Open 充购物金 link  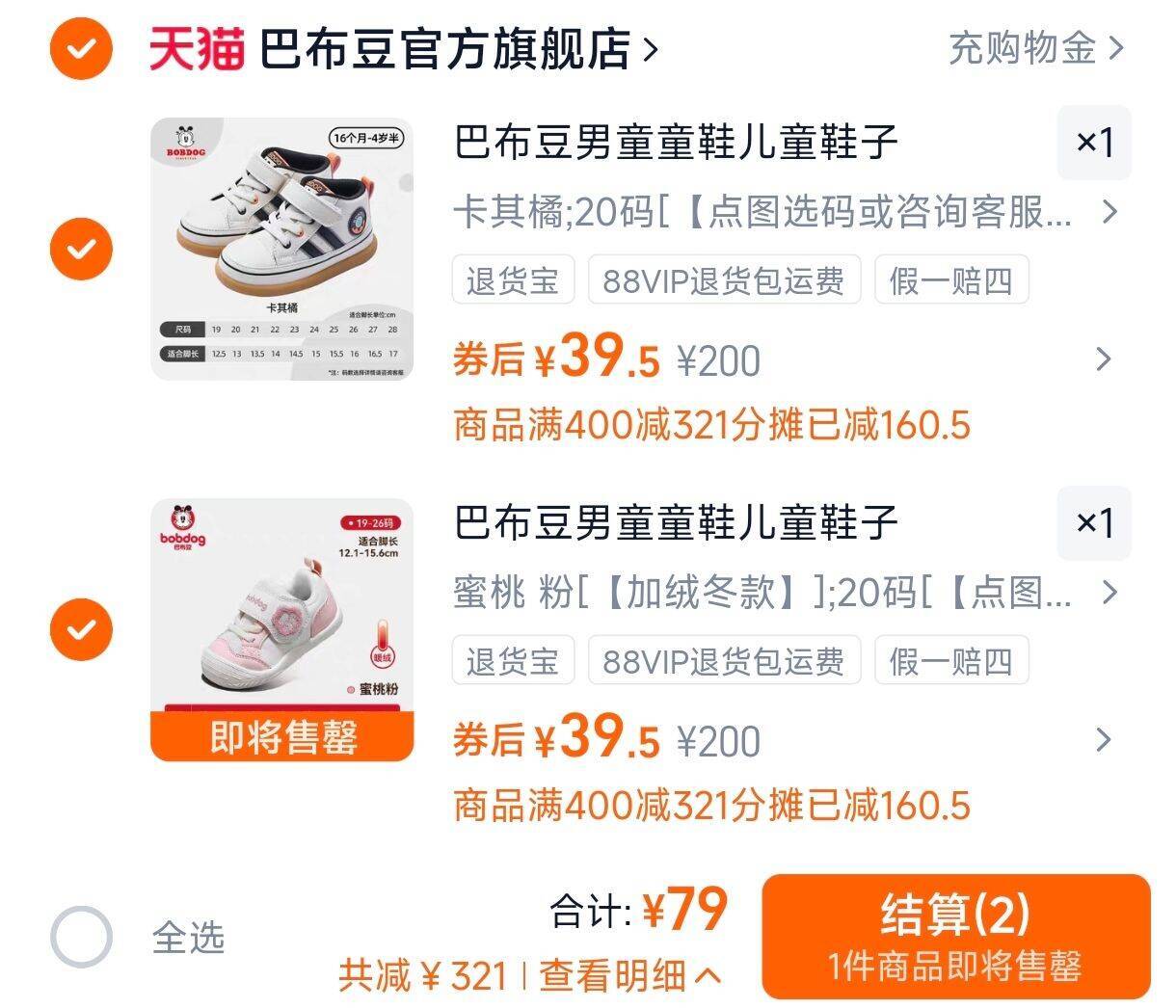(x=1036, y=47)
